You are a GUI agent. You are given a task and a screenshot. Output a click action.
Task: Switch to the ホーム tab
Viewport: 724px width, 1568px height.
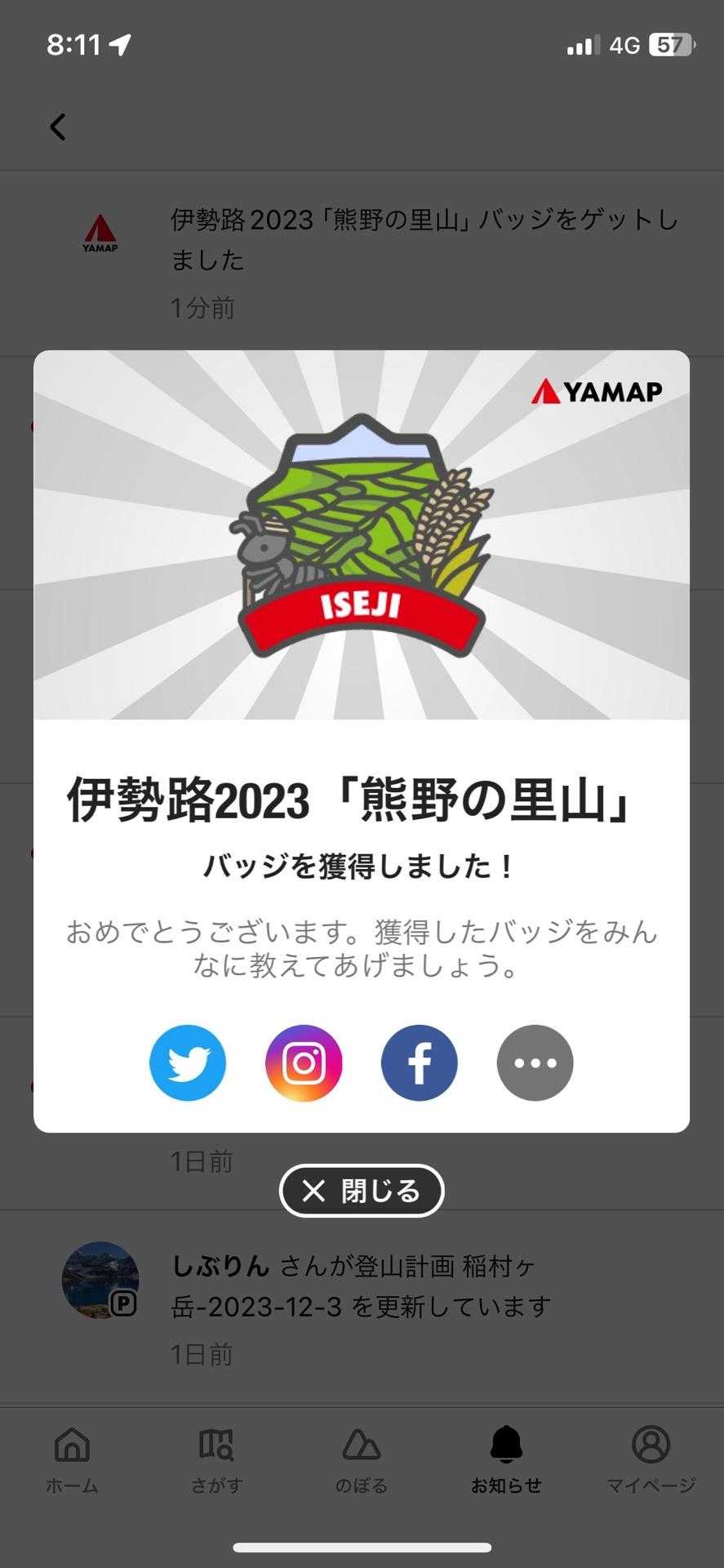pyautogui.click(x=72, y=1461)
